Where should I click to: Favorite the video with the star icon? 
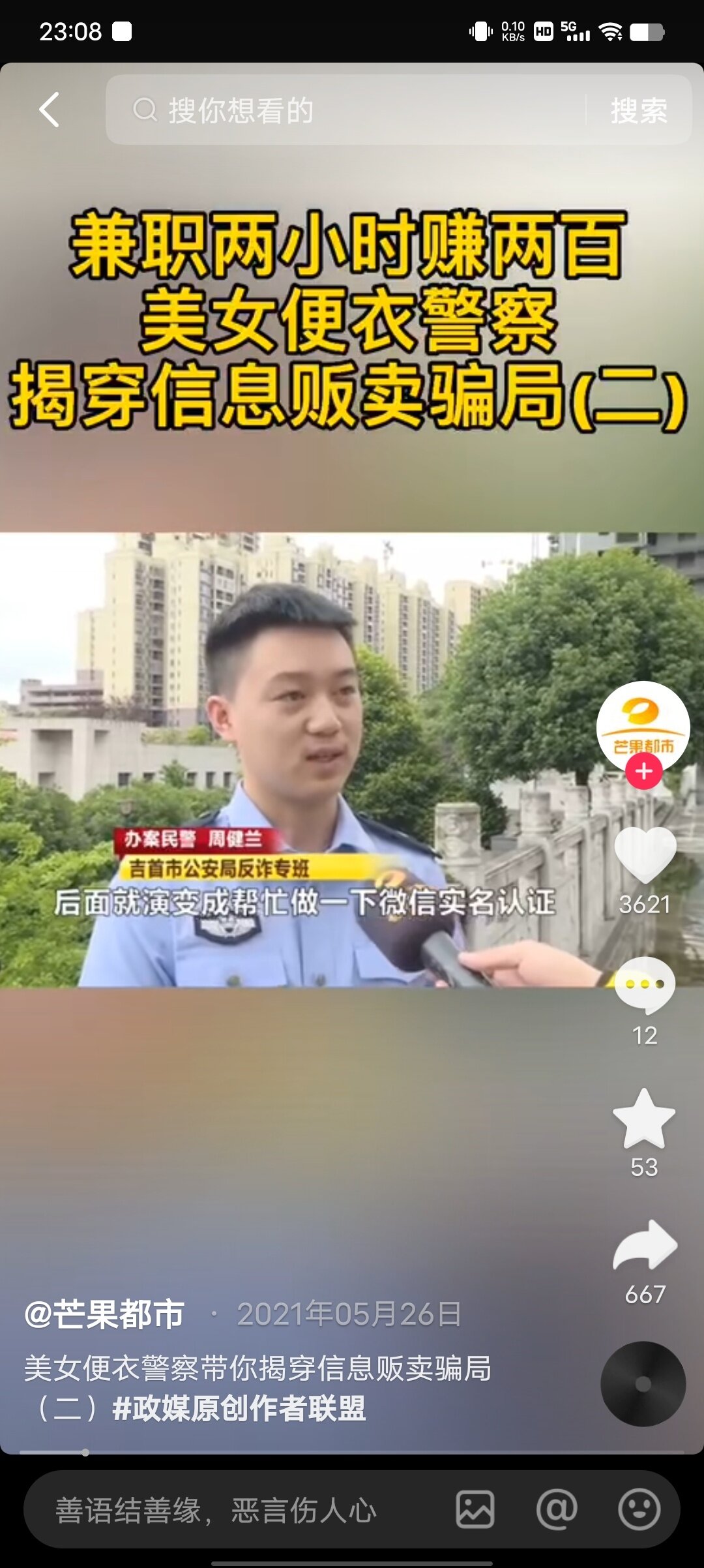644,1119
